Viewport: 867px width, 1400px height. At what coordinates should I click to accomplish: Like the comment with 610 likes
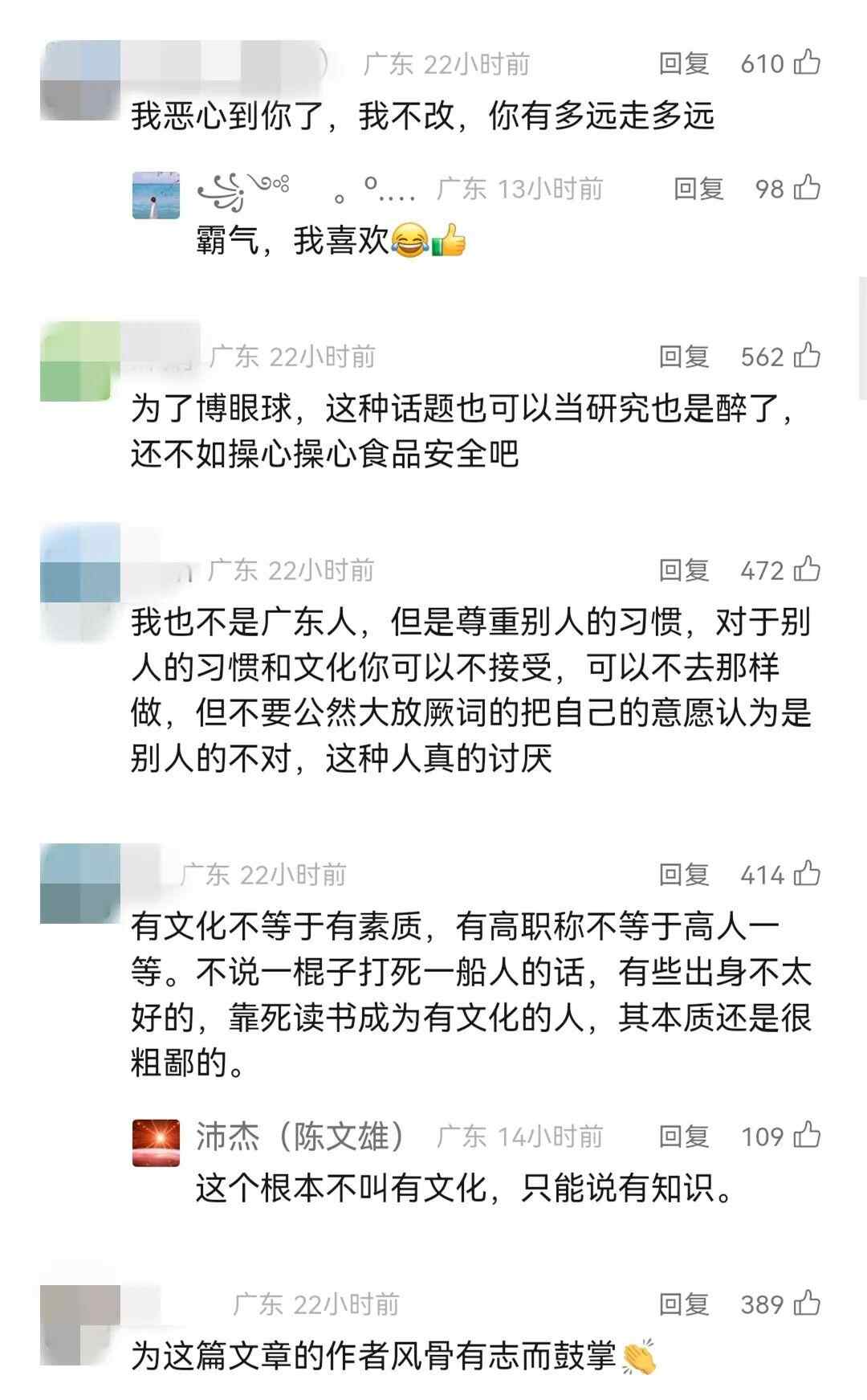[807, 63]
